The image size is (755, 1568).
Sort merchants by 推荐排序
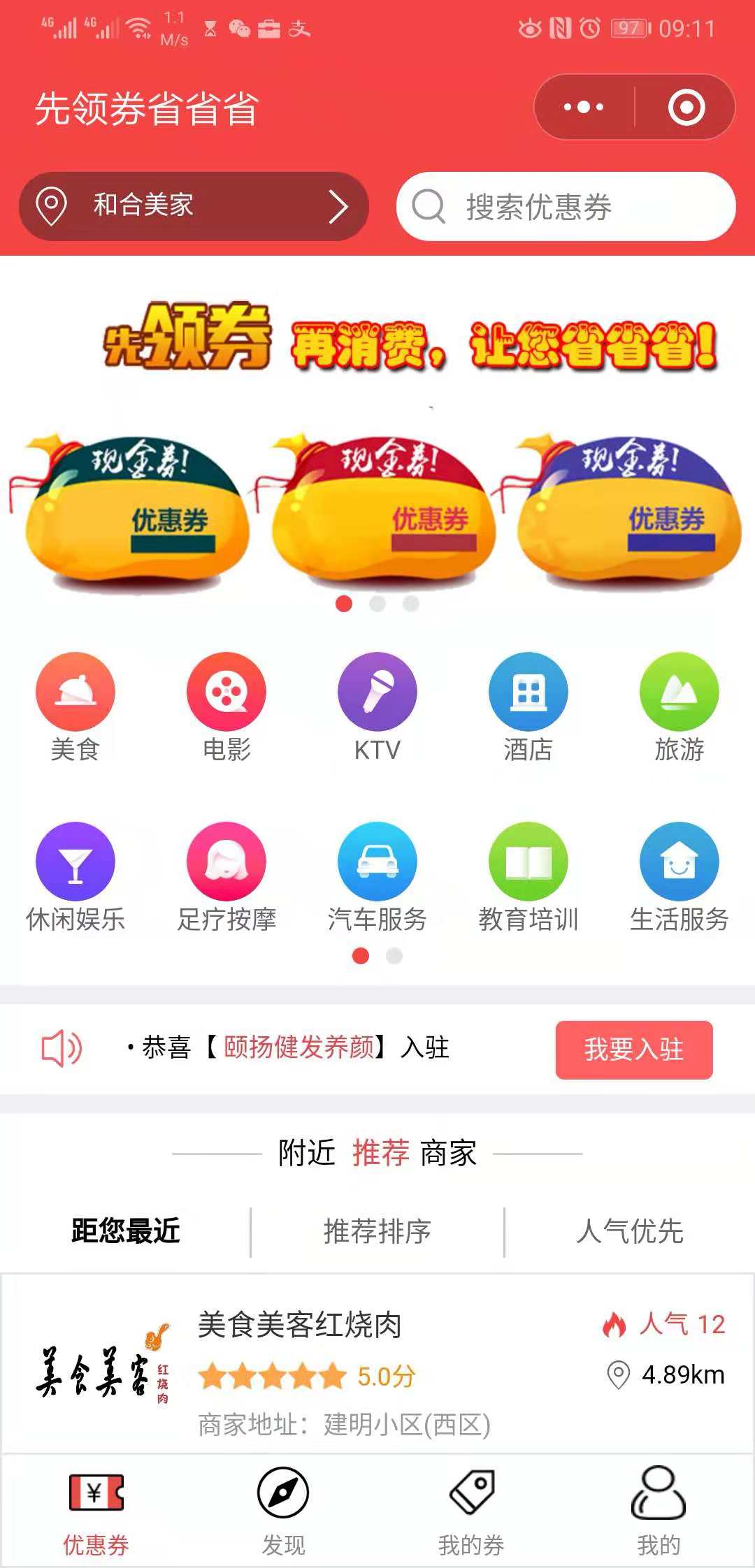click(x=377, y=1231)
